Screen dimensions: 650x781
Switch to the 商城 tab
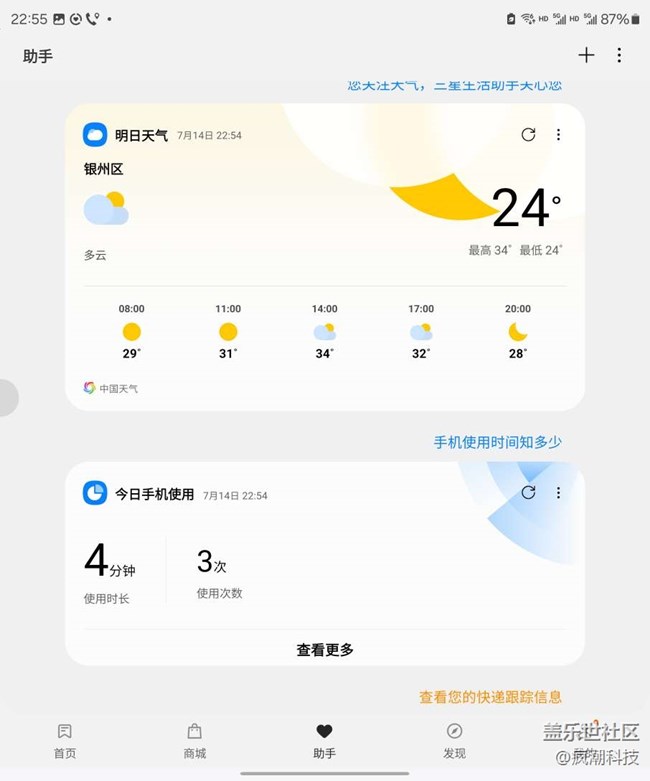coord(195,741)
